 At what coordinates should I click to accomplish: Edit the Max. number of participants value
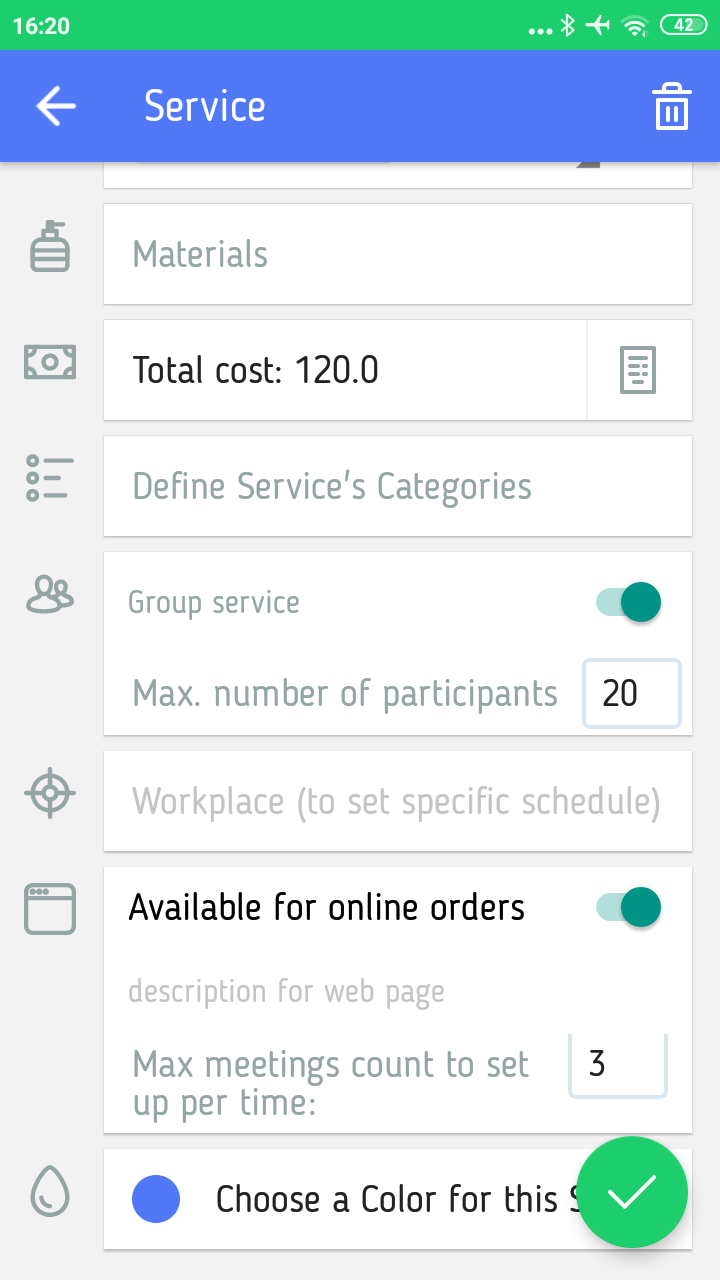click(631, 693)
